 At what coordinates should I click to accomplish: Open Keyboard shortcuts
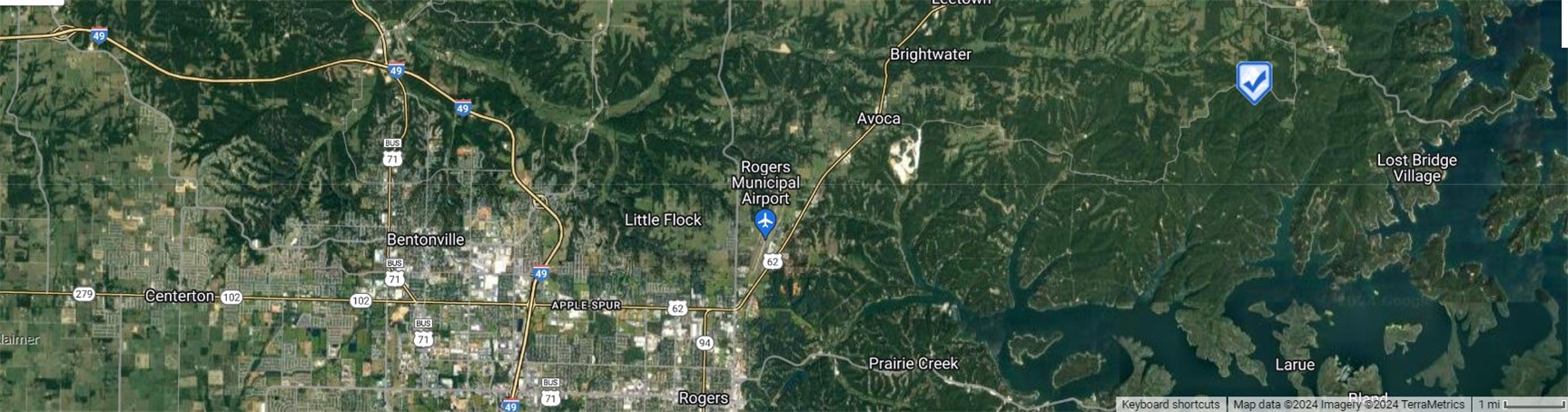[1169, 405]
